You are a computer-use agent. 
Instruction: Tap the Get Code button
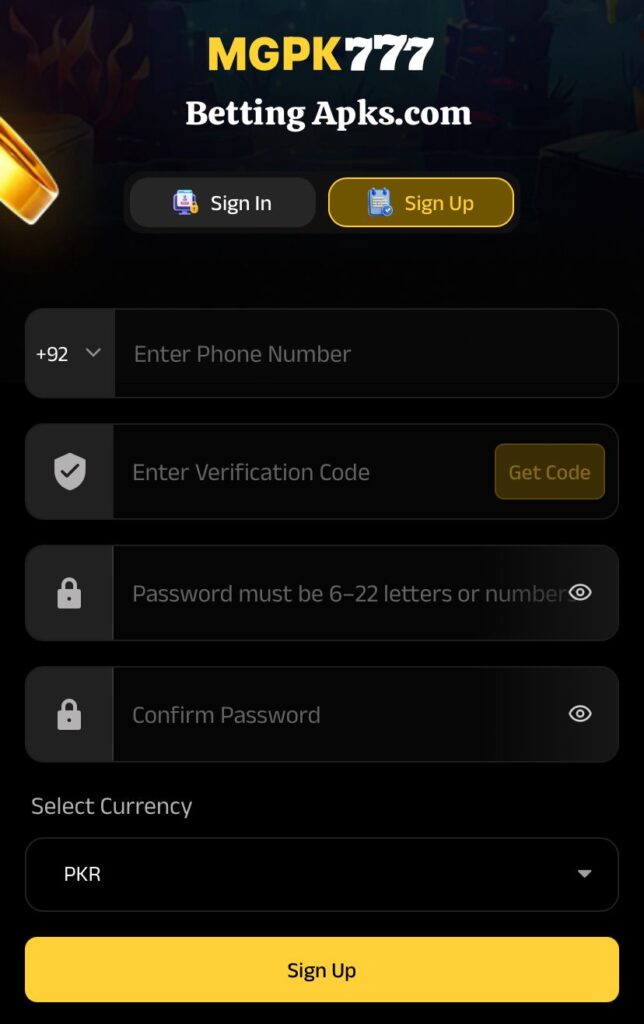(549, 472)
